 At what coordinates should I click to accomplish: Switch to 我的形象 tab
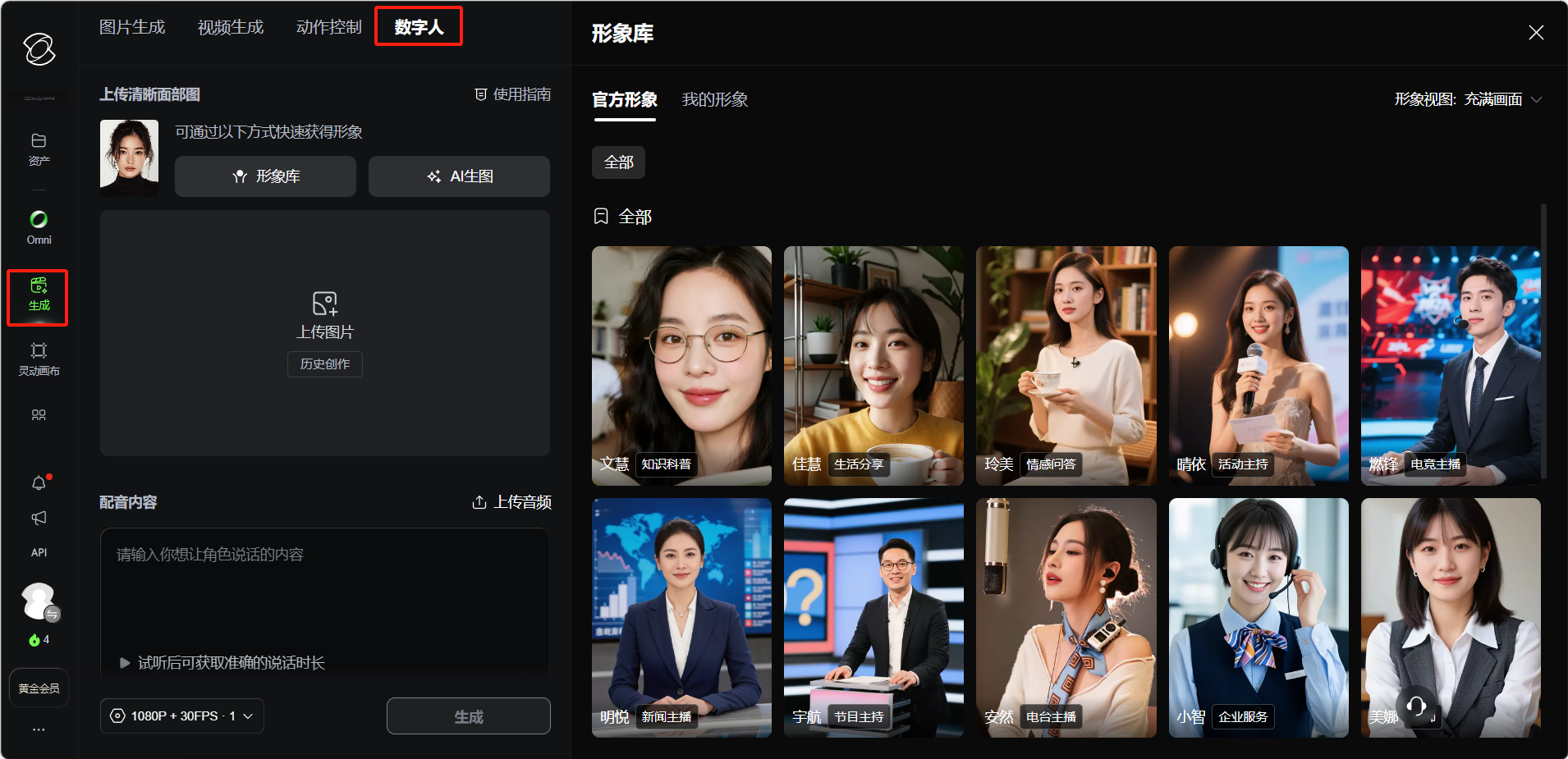click(x=714, y=100)
